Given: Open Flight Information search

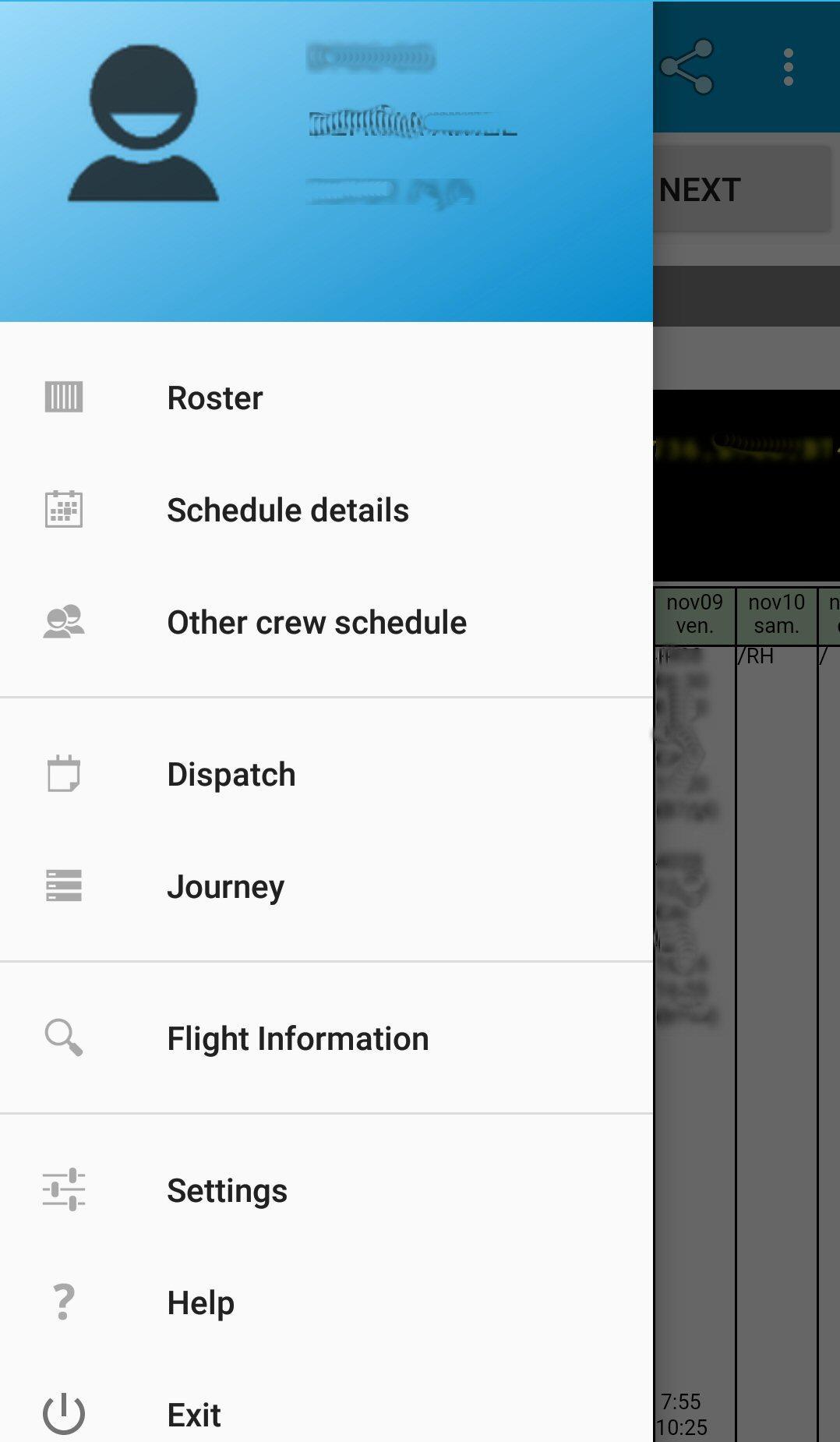Looking at the screenshot, I should point(326,1039).
